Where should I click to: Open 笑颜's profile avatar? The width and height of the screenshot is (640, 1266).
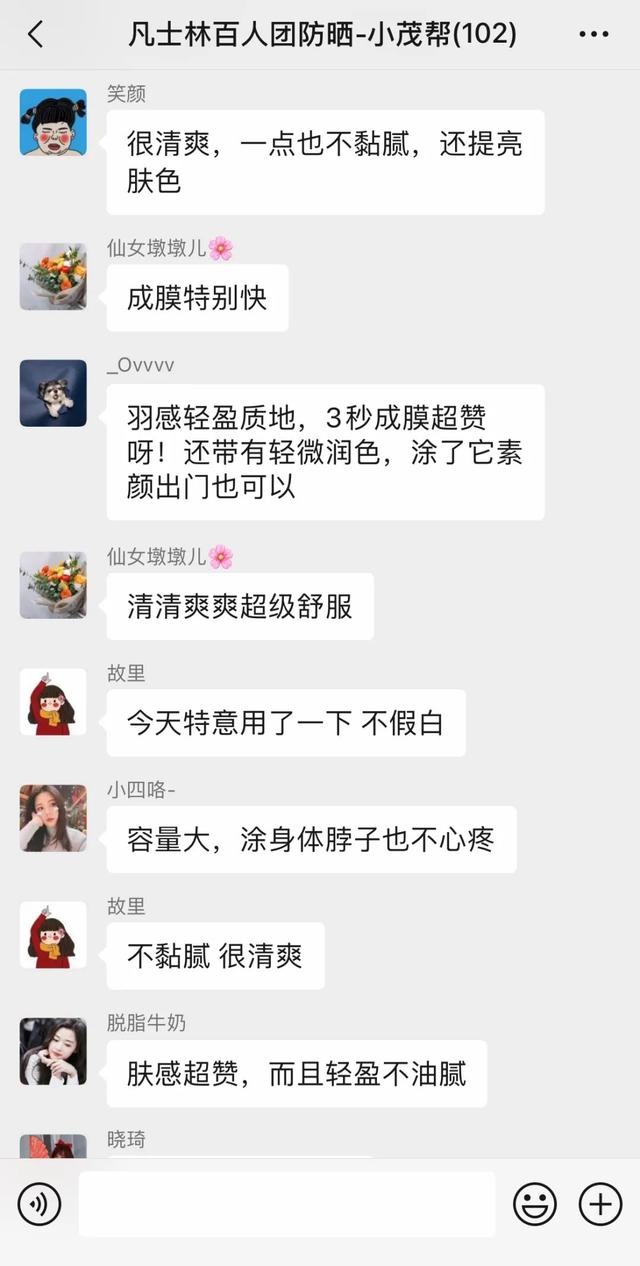[x=53, y=122]
